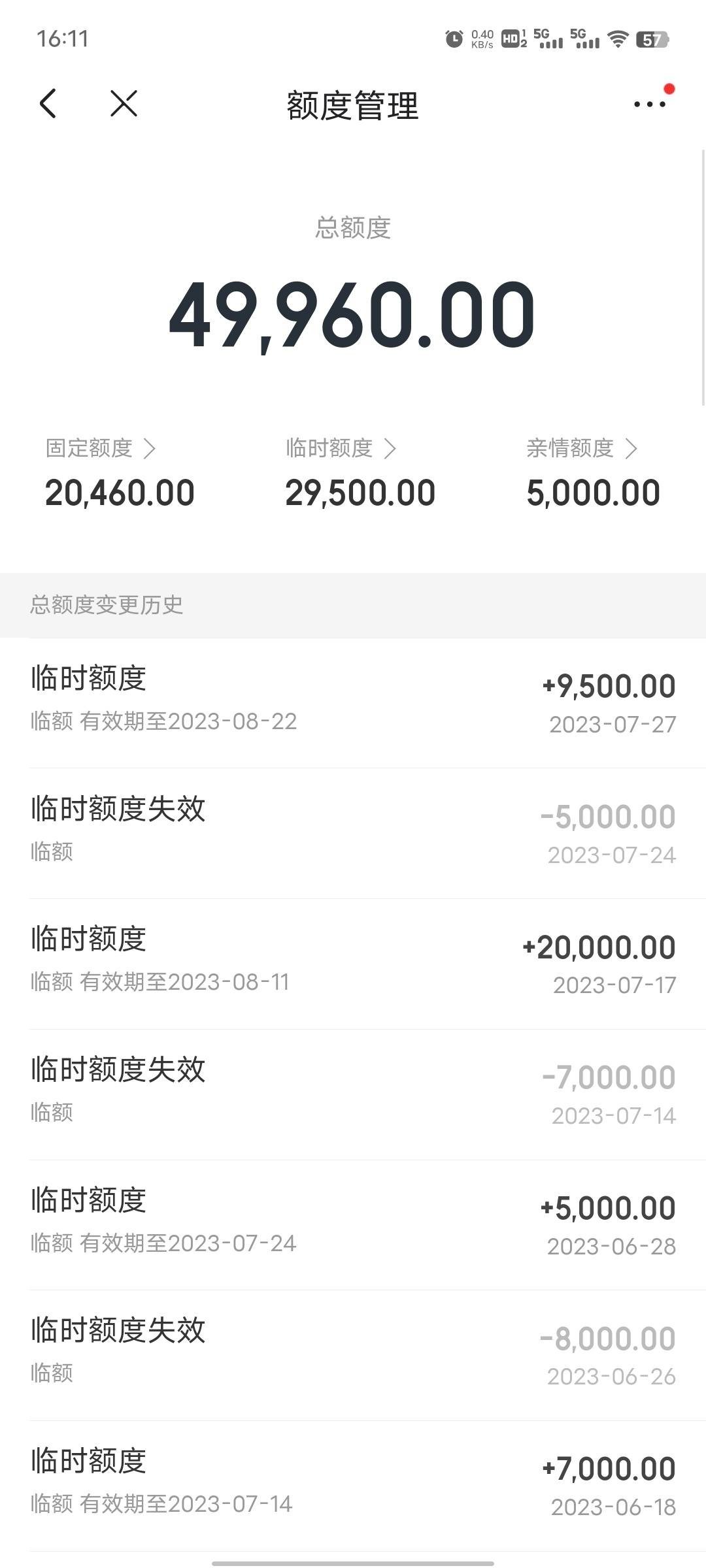Open the three-dot overflow menu
The height and width of the screenshot is (1568, 706).
coord(650,104)
